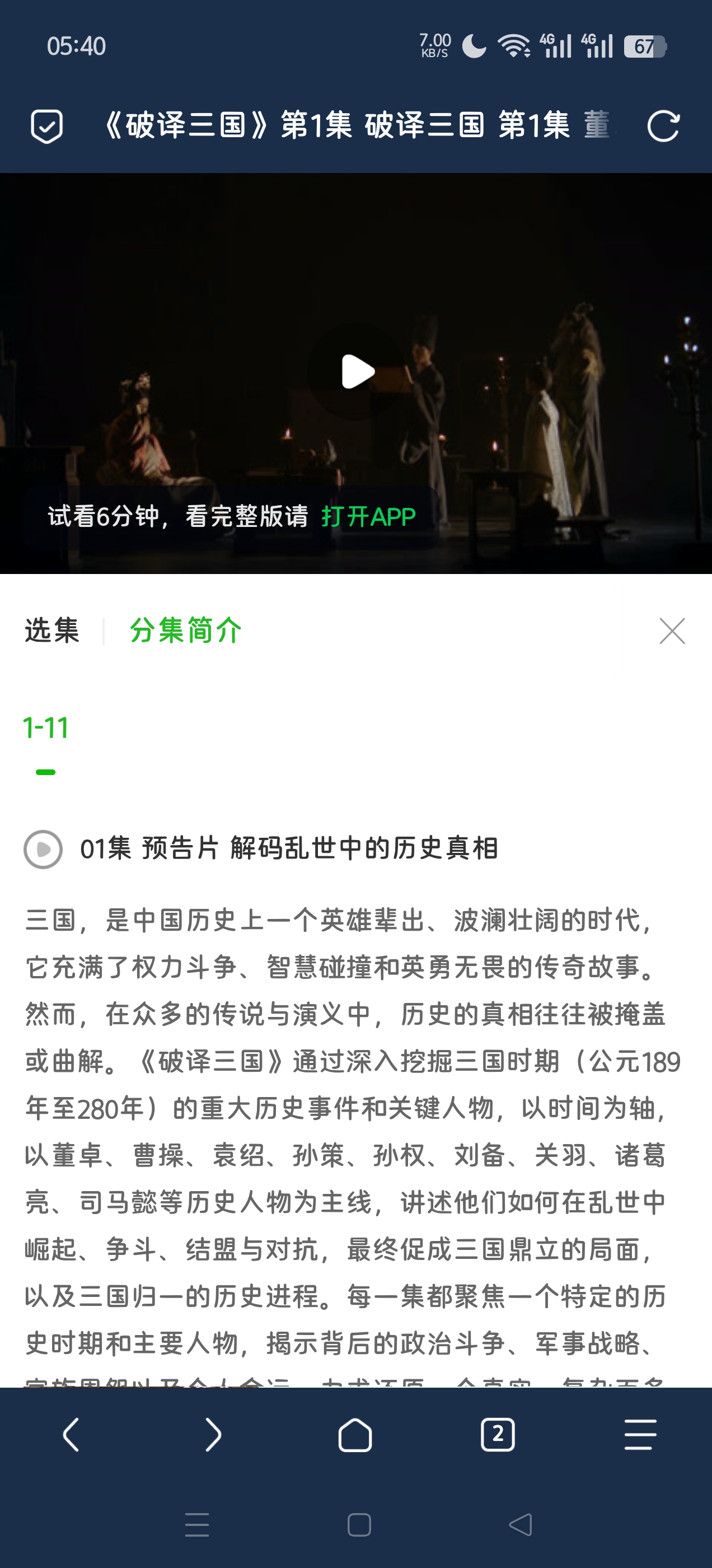Go back in browser history

(71, 1435)
